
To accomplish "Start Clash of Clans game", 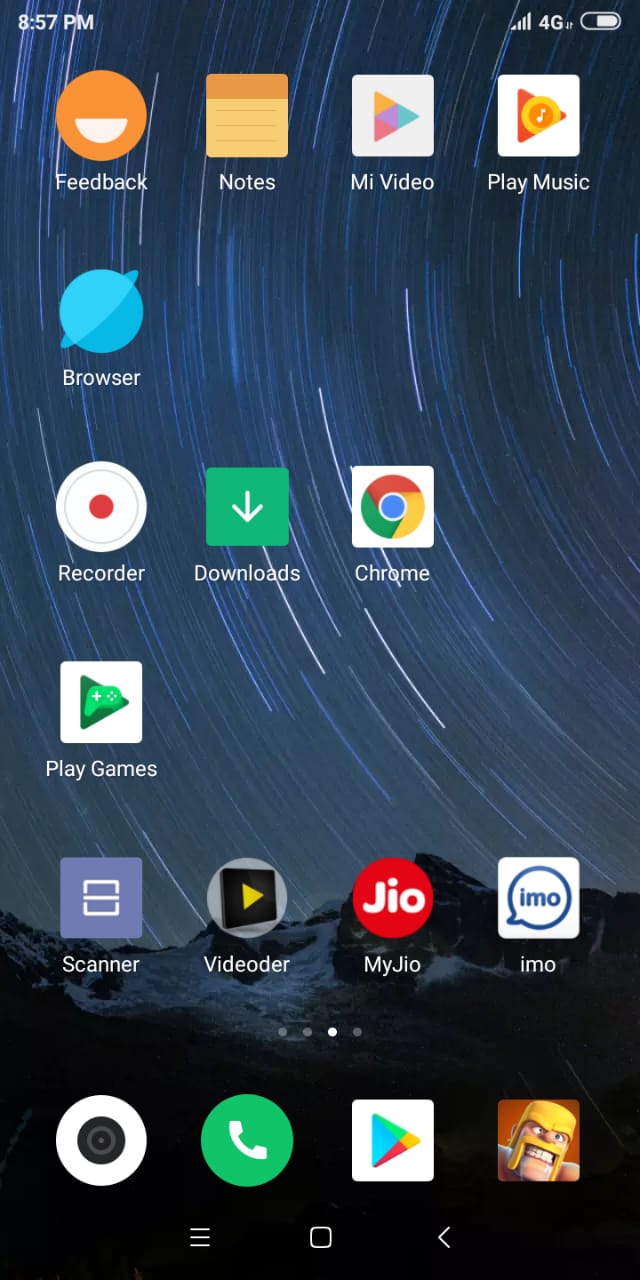I will coord(538,1141).
